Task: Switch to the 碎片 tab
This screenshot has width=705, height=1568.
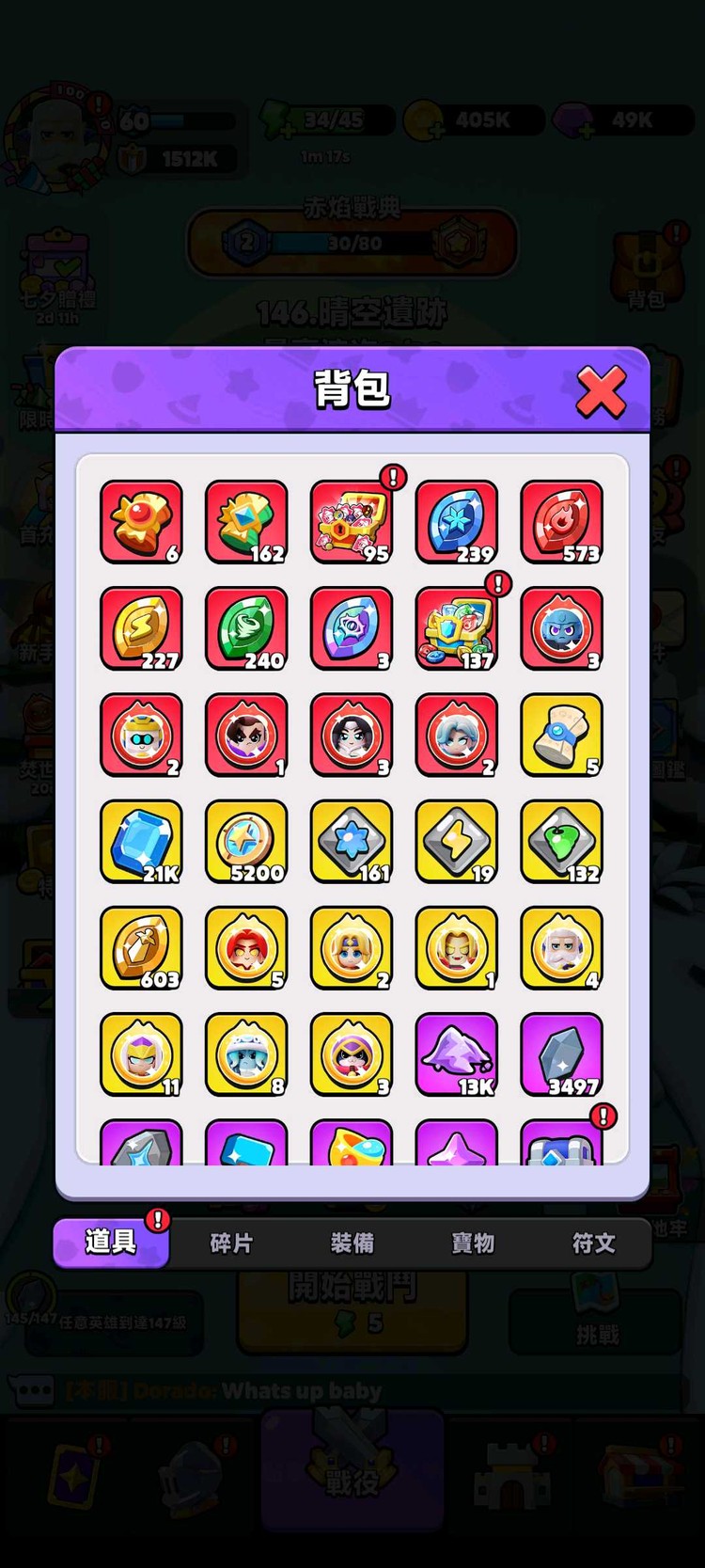Action: tap(231, 1243)
